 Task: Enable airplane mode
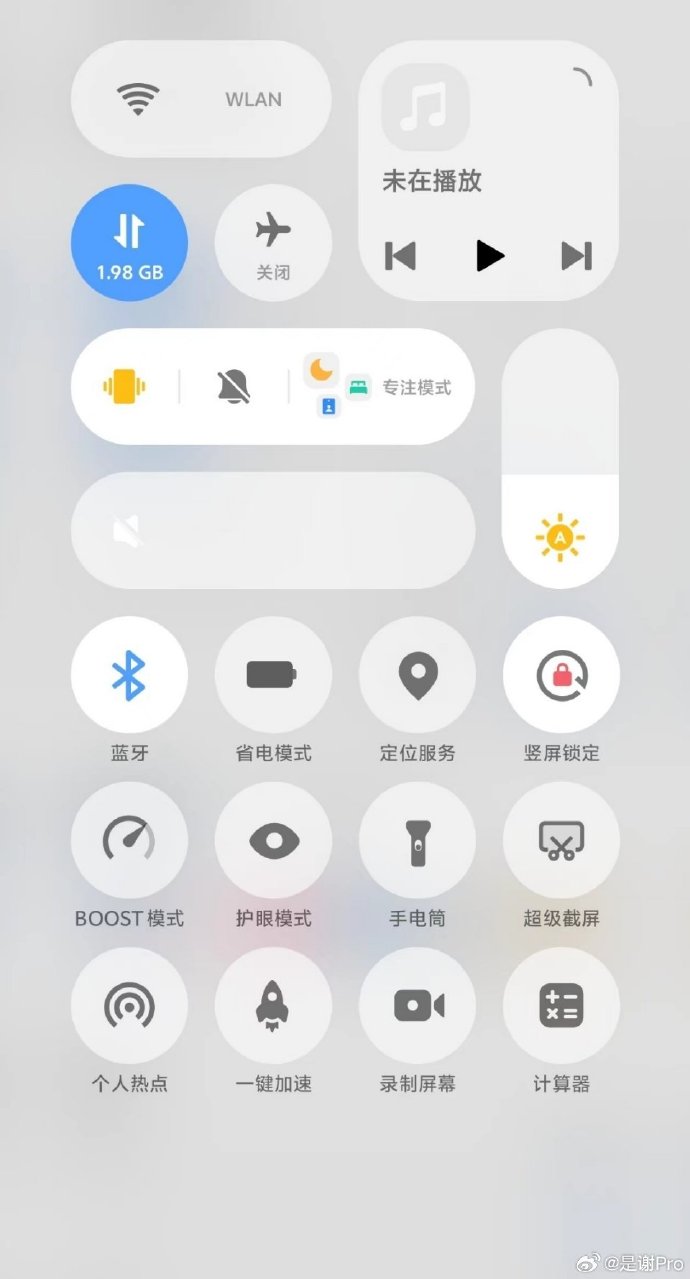[273, 243]
